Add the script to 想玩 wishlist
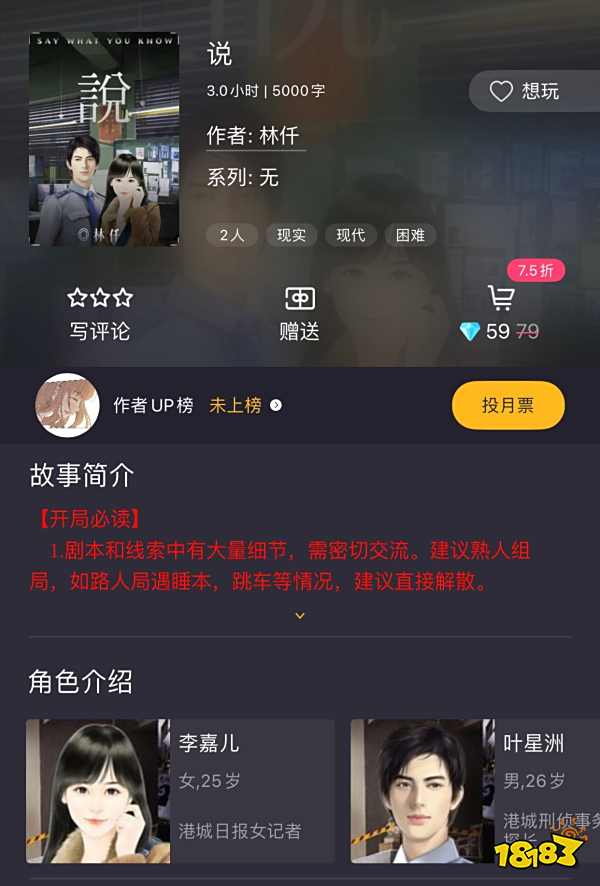 (x=525, y=92)
